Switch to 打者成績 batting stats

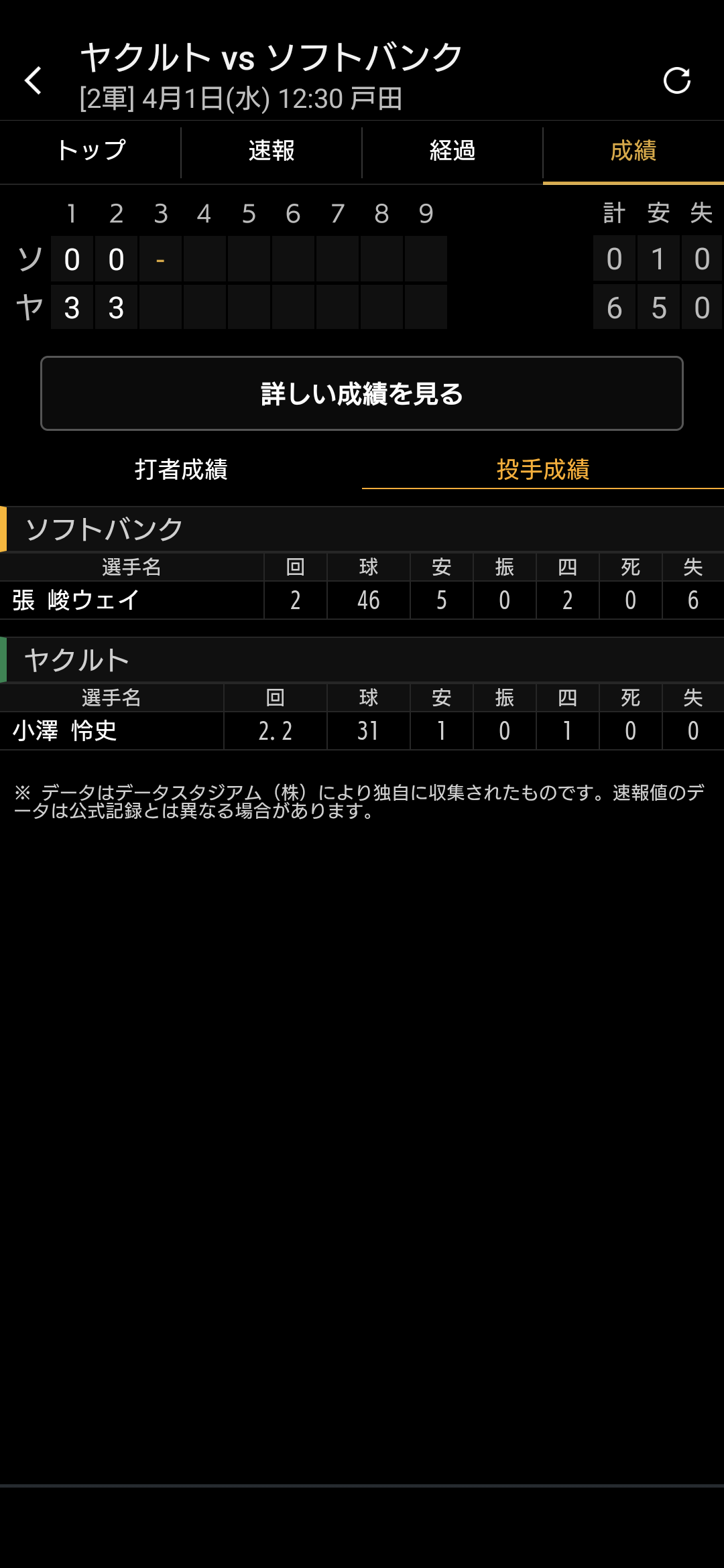181,469
